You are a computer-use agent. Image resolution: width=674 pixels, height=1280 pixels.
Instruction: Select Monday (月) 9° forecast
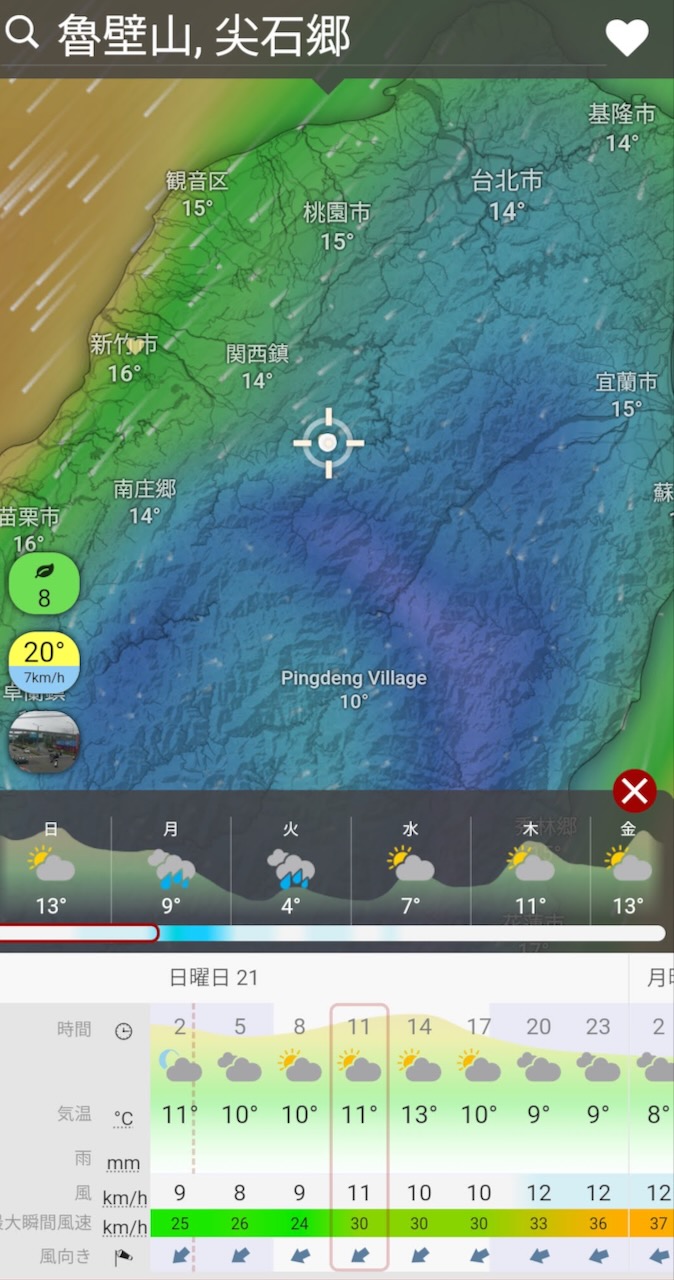coord(171,868)
